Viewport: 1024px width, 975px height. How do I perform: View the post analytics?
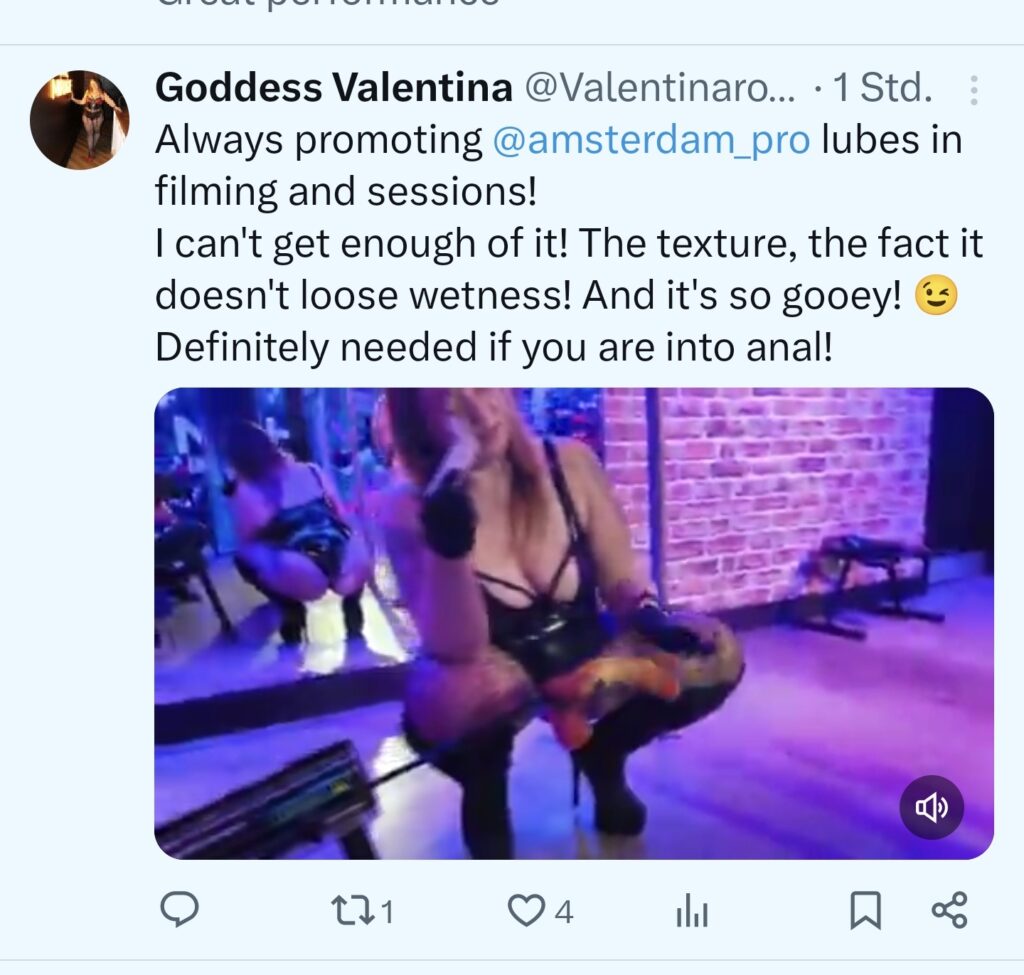692,910
